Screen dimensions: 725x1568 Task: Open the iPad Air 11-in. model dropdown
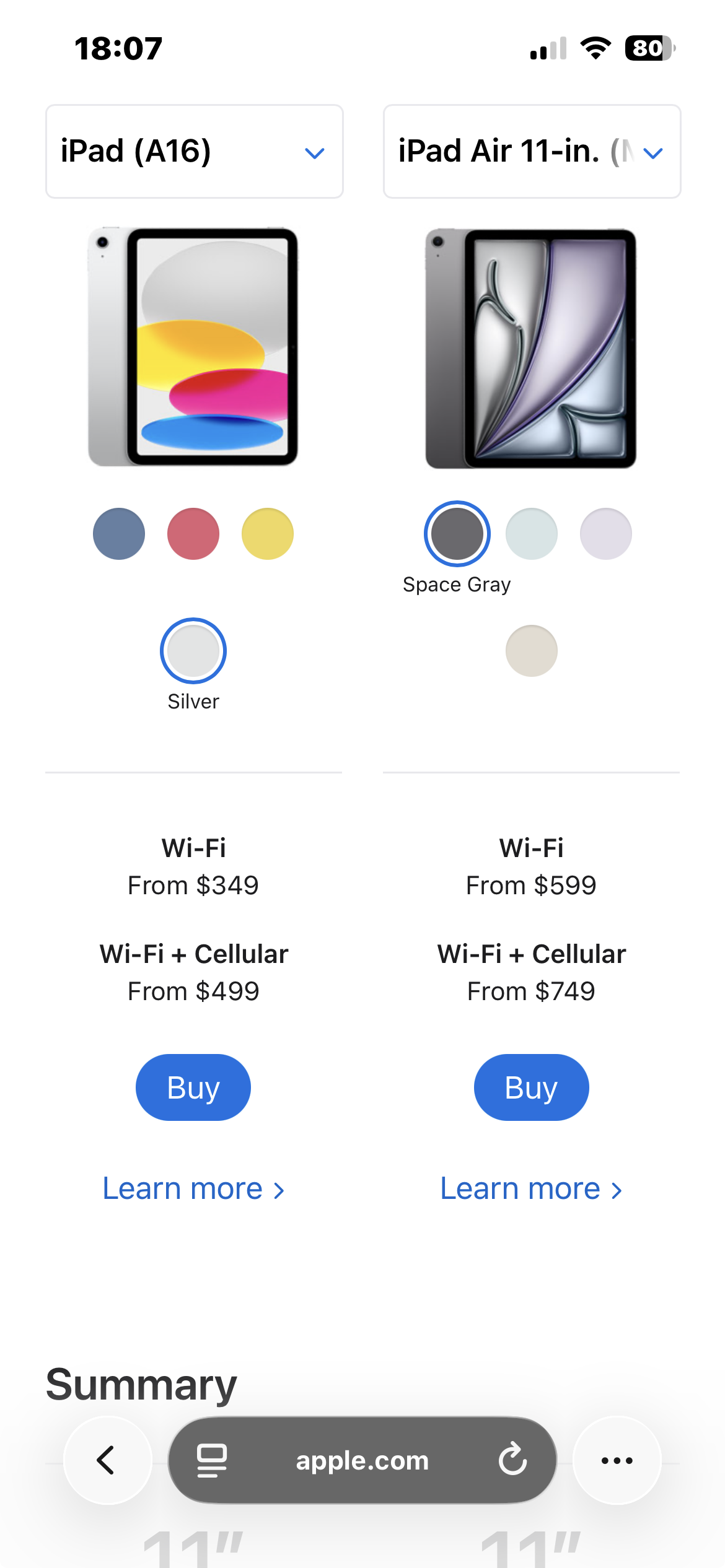(532, 152)
